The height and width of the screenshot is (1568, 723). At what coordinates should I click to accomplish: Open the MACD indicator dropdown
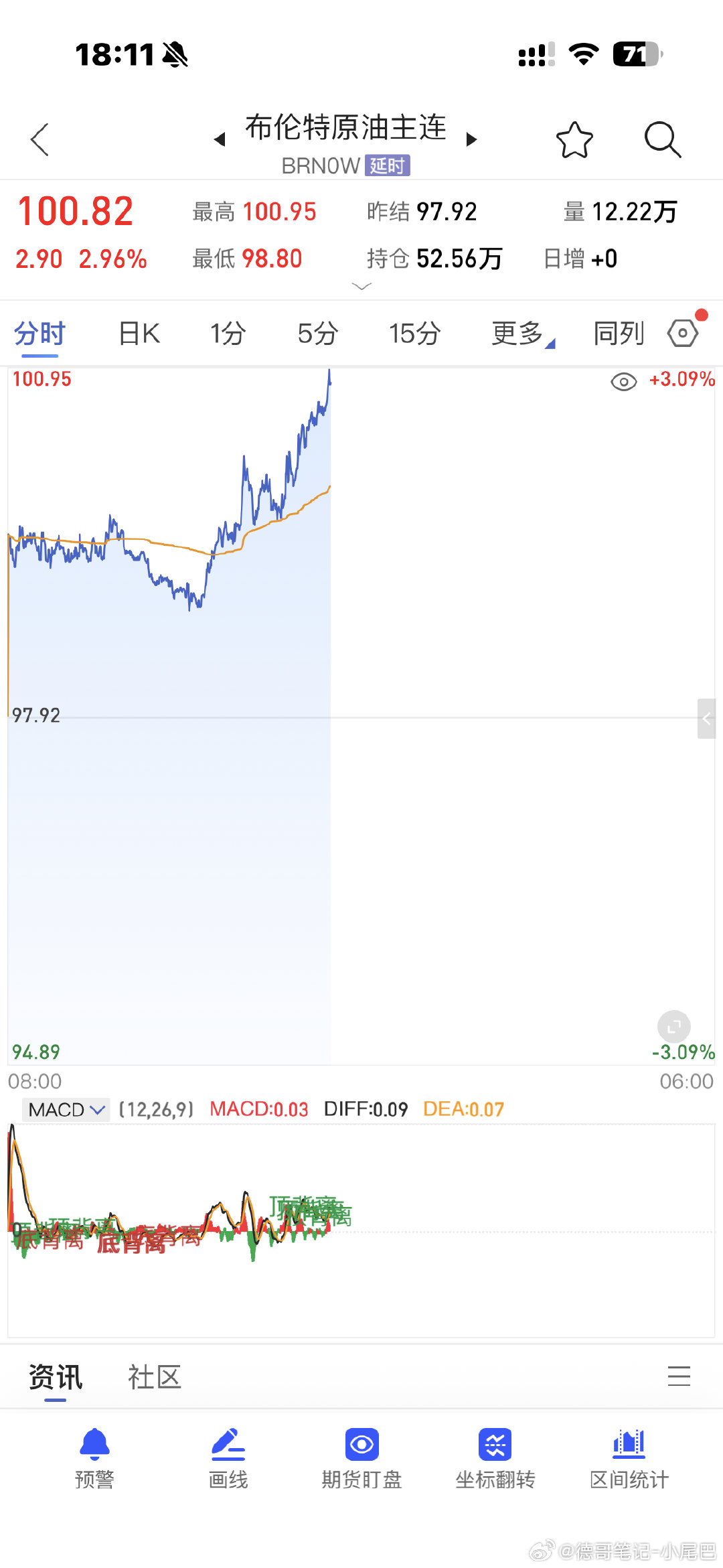tap(66, 1110)
